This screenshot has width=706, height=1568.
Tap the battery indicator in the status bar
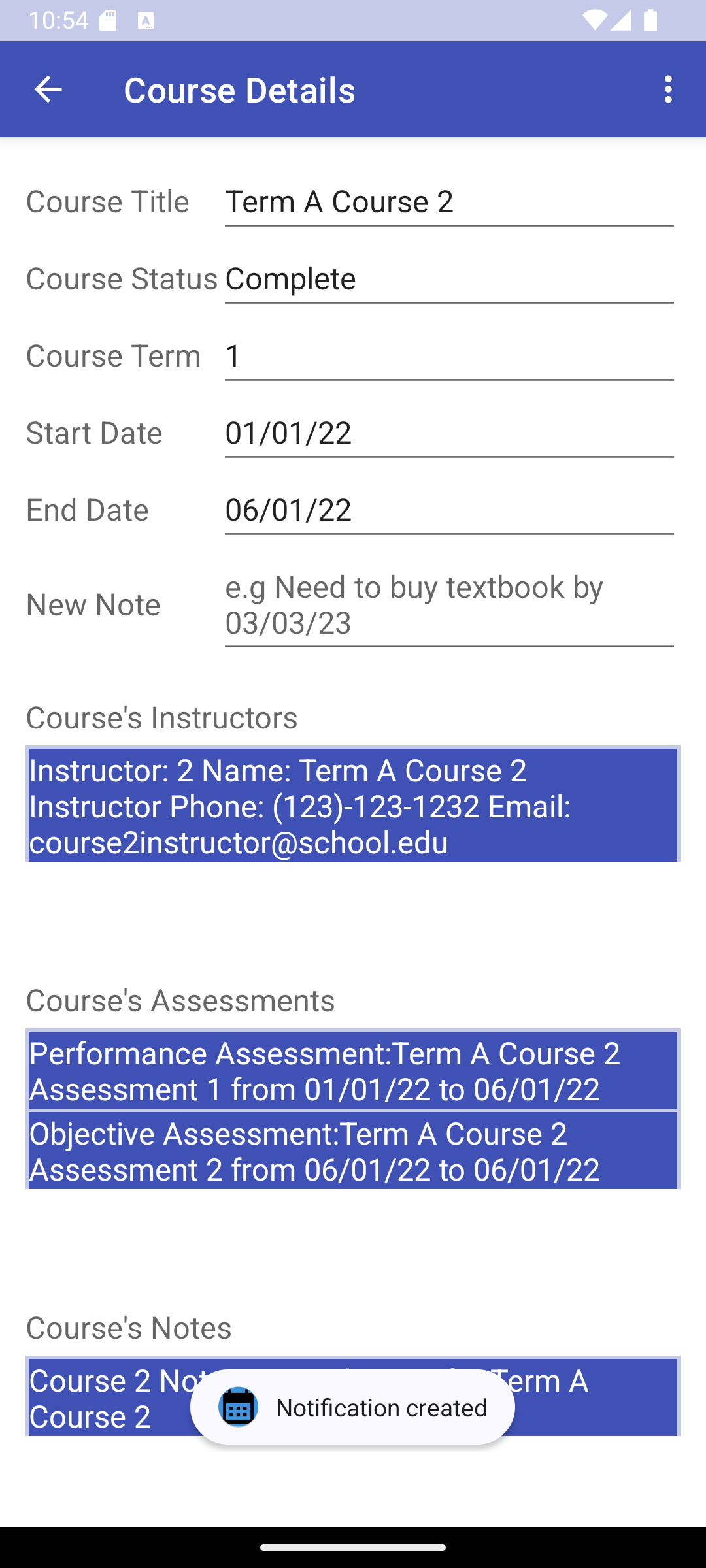(x=650, y=20)
